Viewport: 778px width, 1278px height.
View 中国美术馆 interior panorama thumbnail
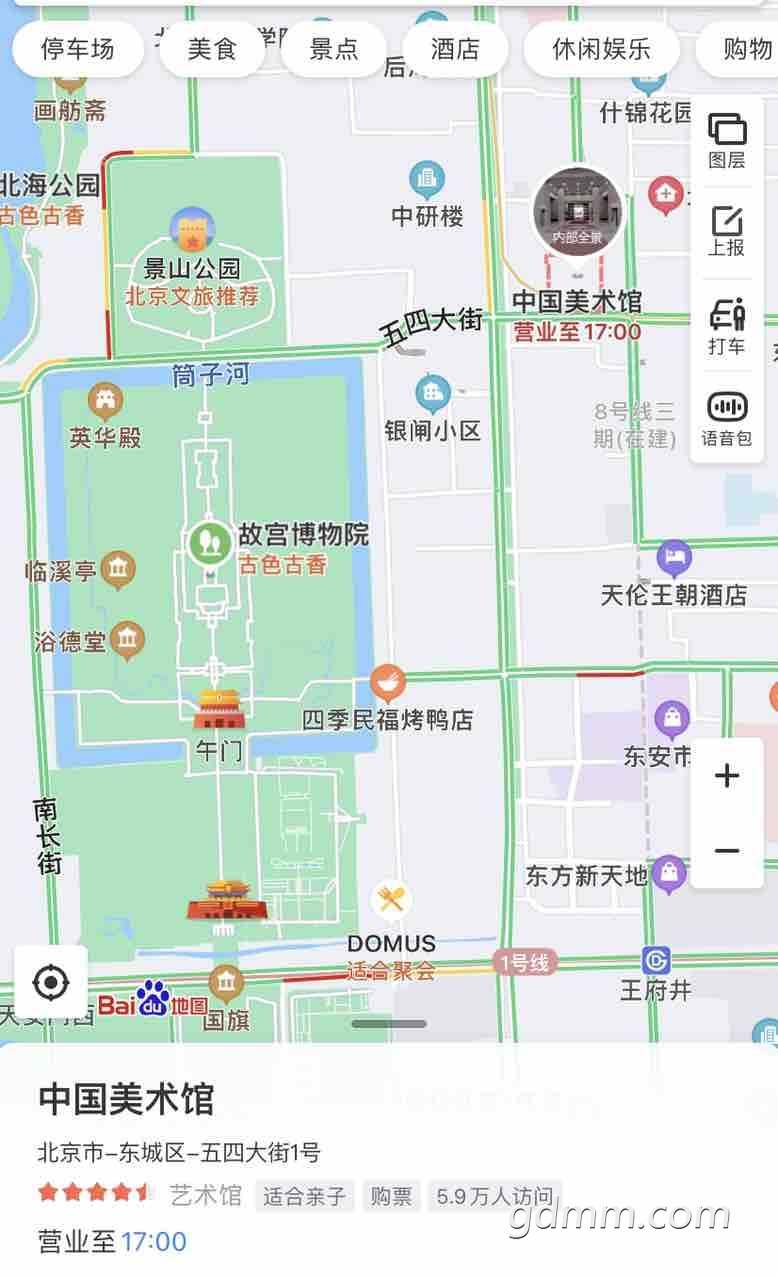click(577, 213)
